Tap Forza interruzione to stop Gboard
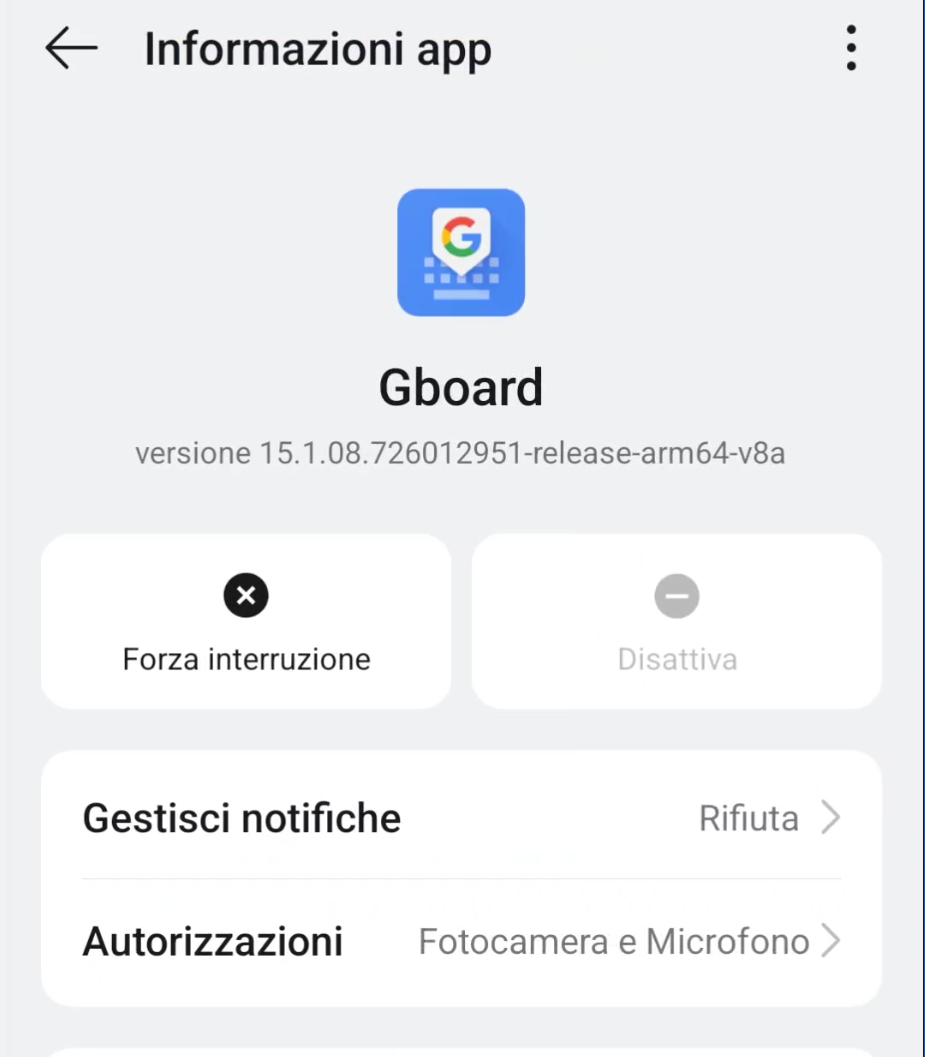 246,621
